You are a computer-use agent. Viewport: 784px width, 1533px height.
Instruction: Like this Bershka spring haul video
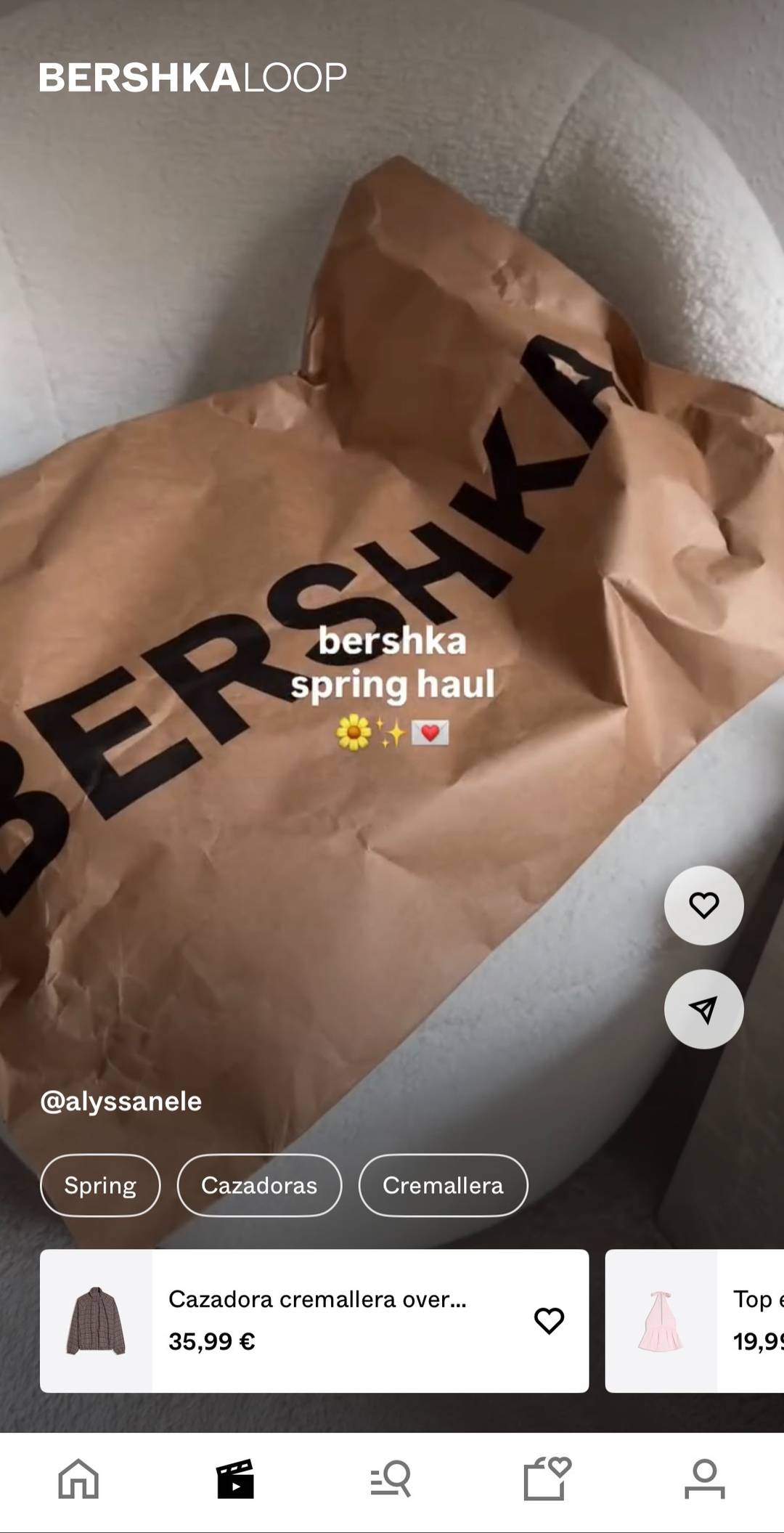[x=703, y=905]
